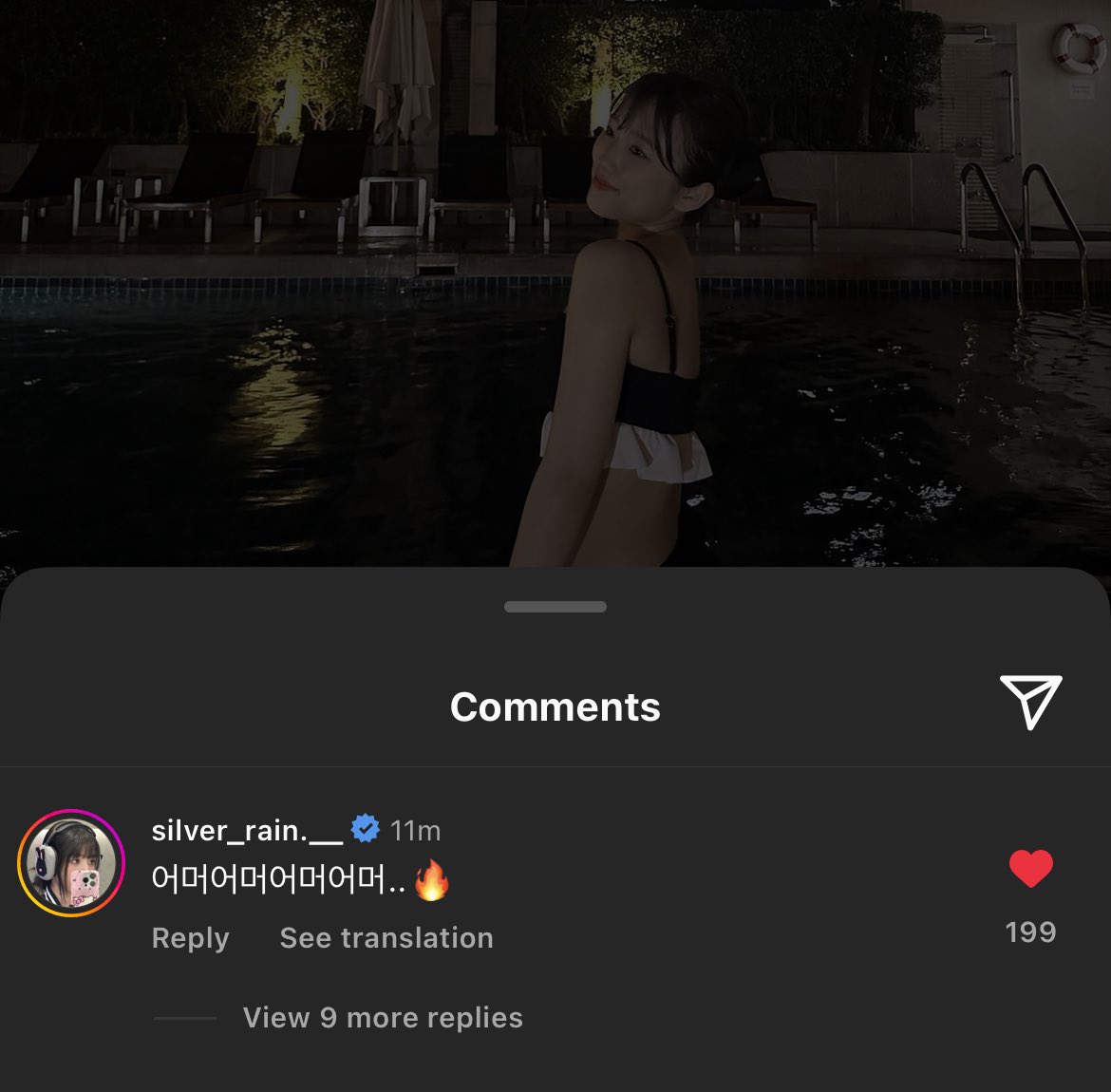The image size is (1111, 1092).
Task: See translation of the Korean comment
Action: [x=386, y=938]
